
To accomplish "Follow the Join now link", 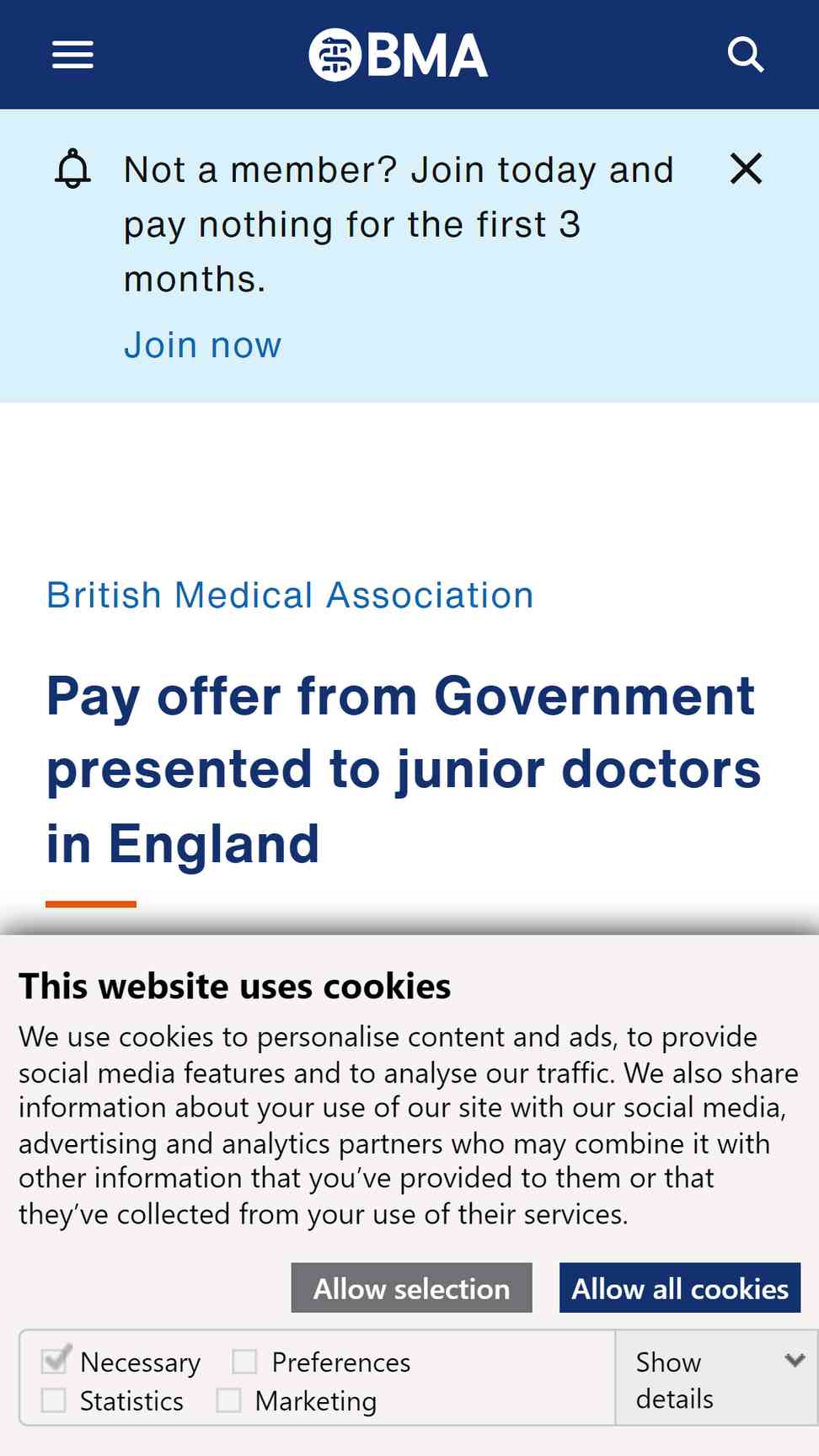I will (x=202, y=345).
